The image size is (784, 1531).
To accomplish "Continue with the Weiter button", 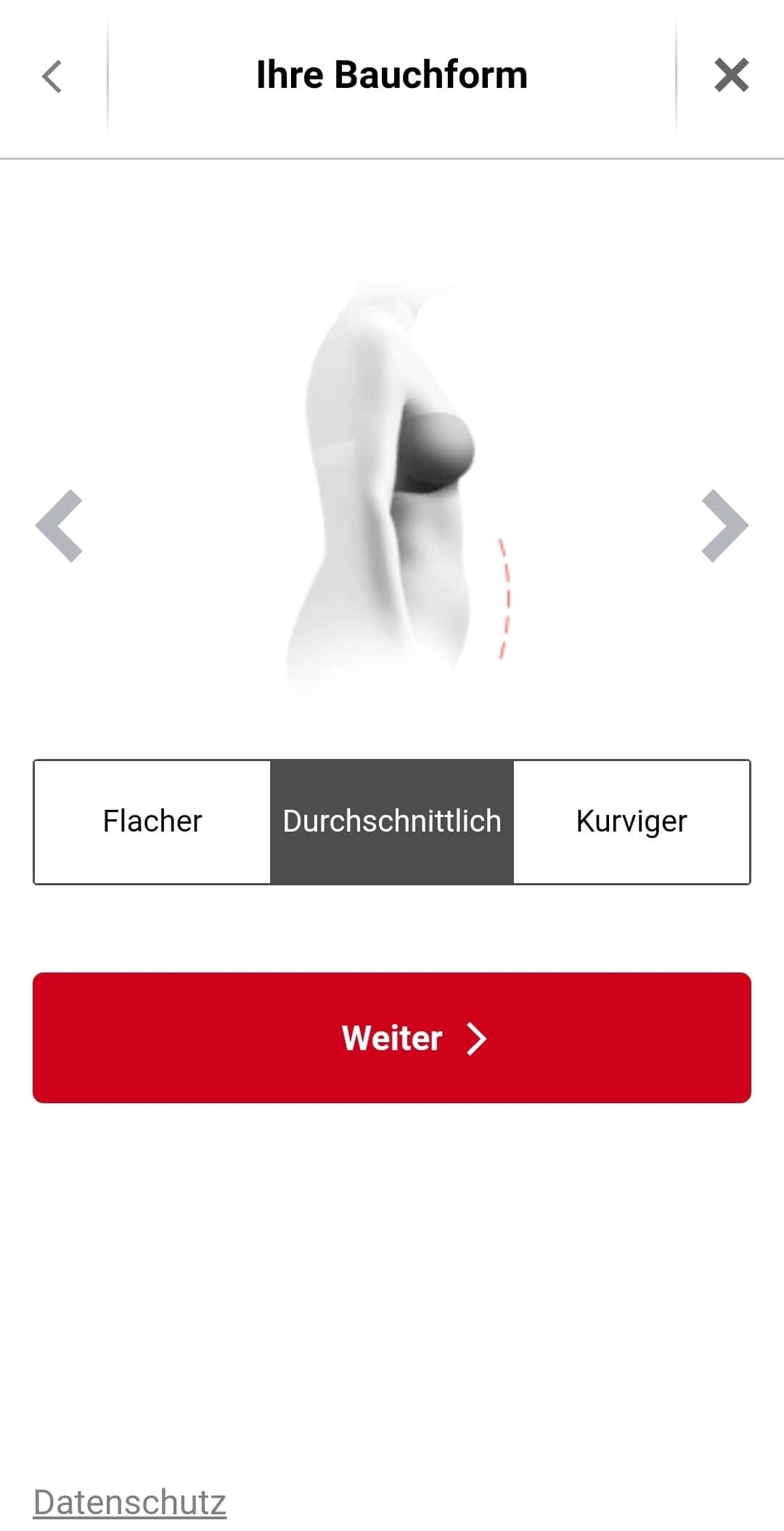I will point(392,1037).
